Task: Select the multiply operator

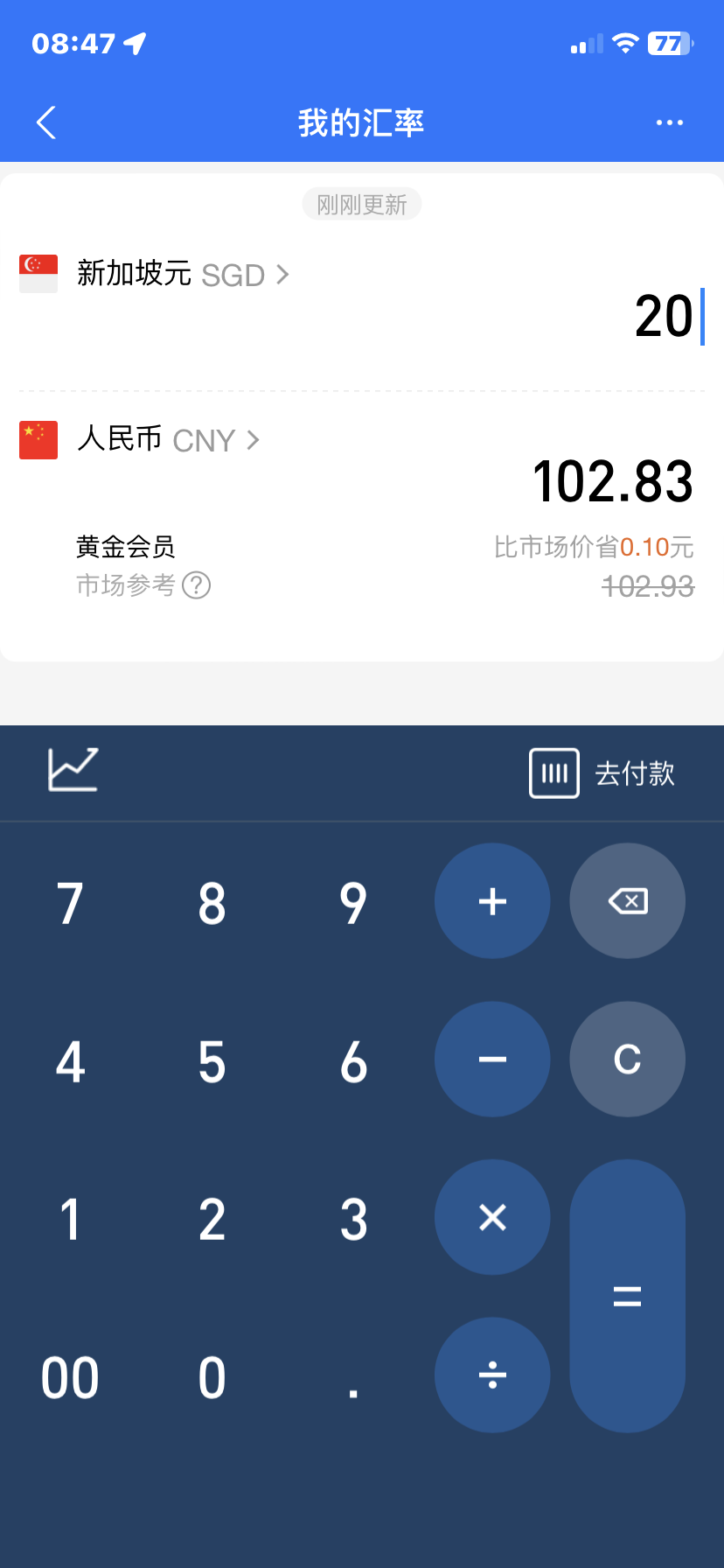Action: click(x=492, y=1217)
